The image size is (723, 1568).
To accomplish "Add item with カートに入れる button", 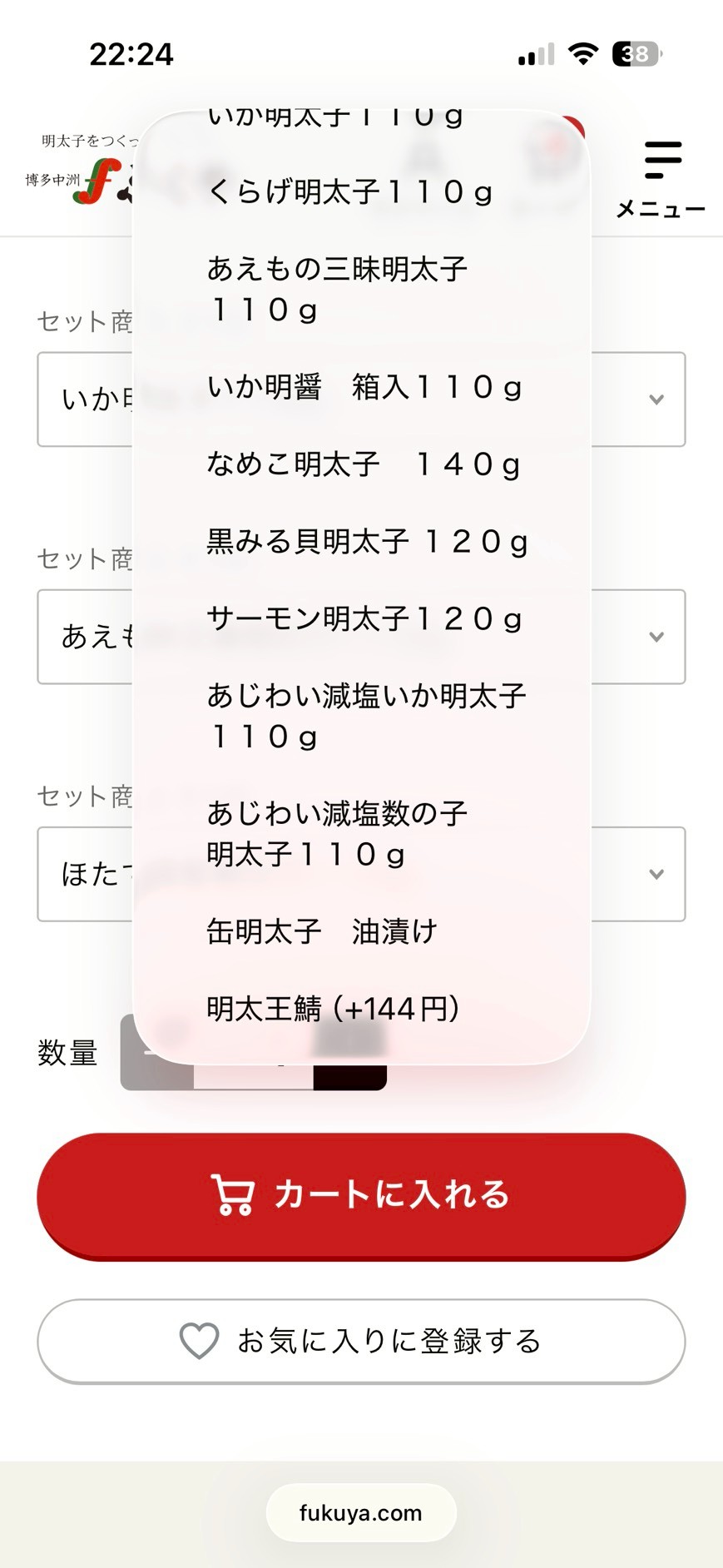I will click(361, 1195).
